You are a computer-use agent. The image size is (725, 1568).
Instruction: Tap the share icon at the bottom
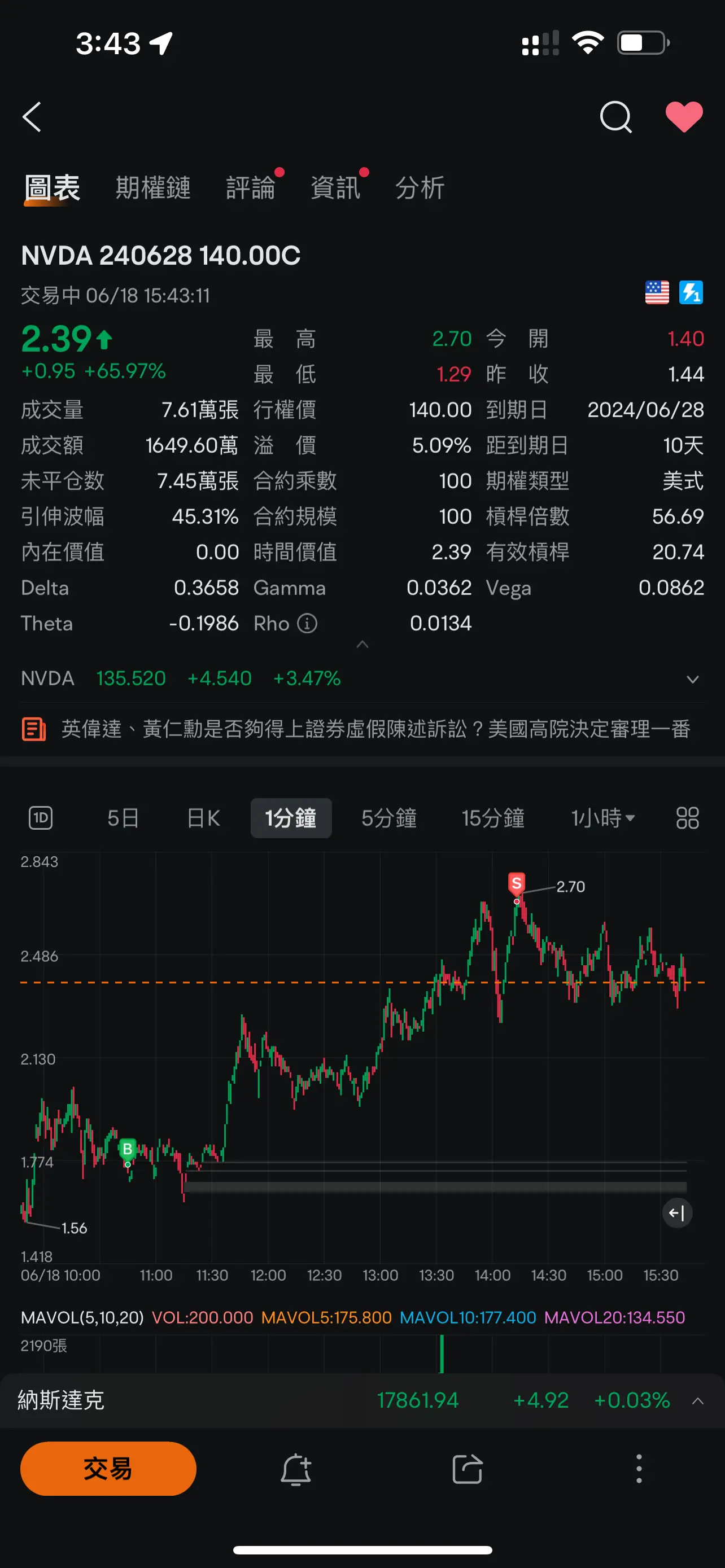tap(466, 1468)
